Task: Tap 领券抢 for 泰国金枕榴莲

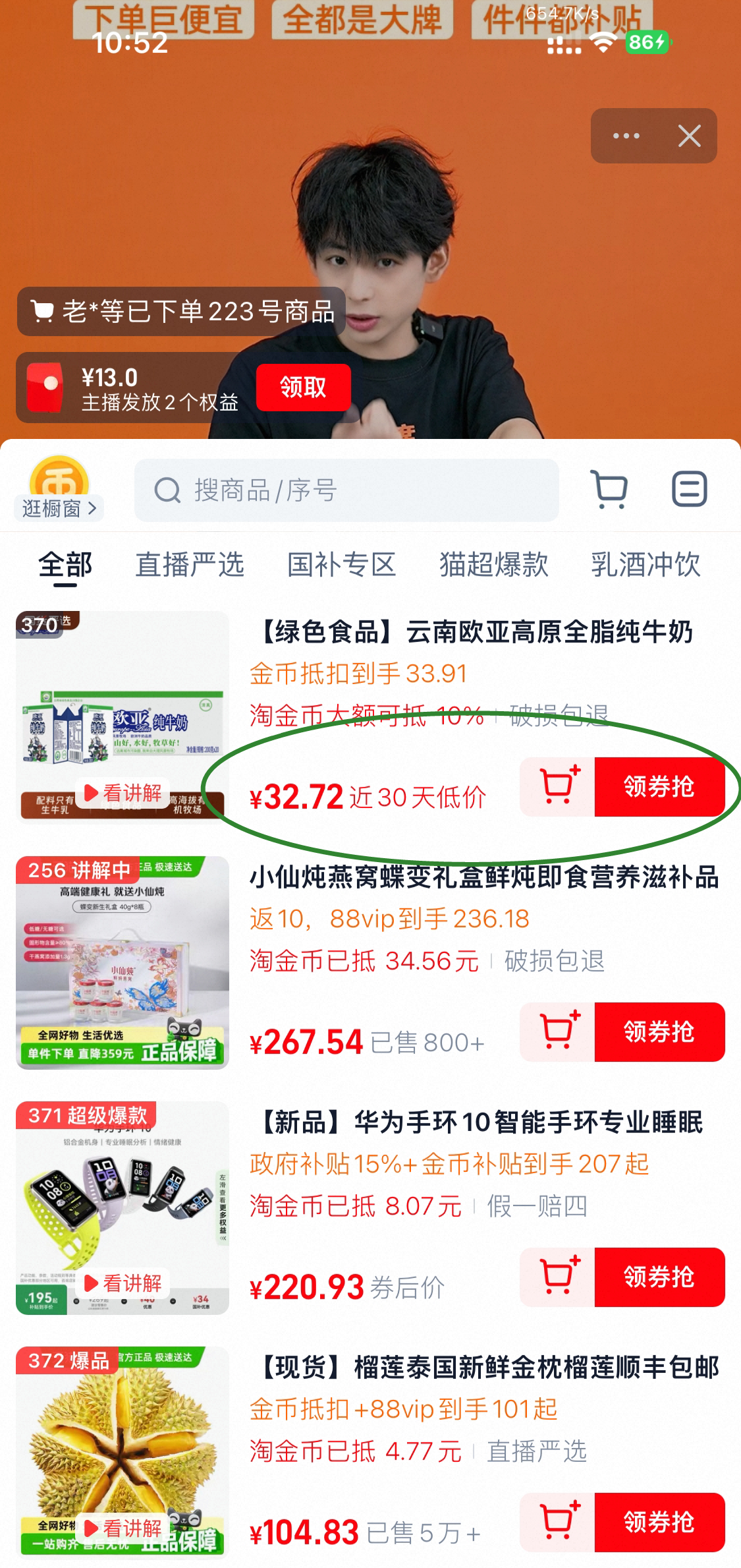Action: point(659,1523)
